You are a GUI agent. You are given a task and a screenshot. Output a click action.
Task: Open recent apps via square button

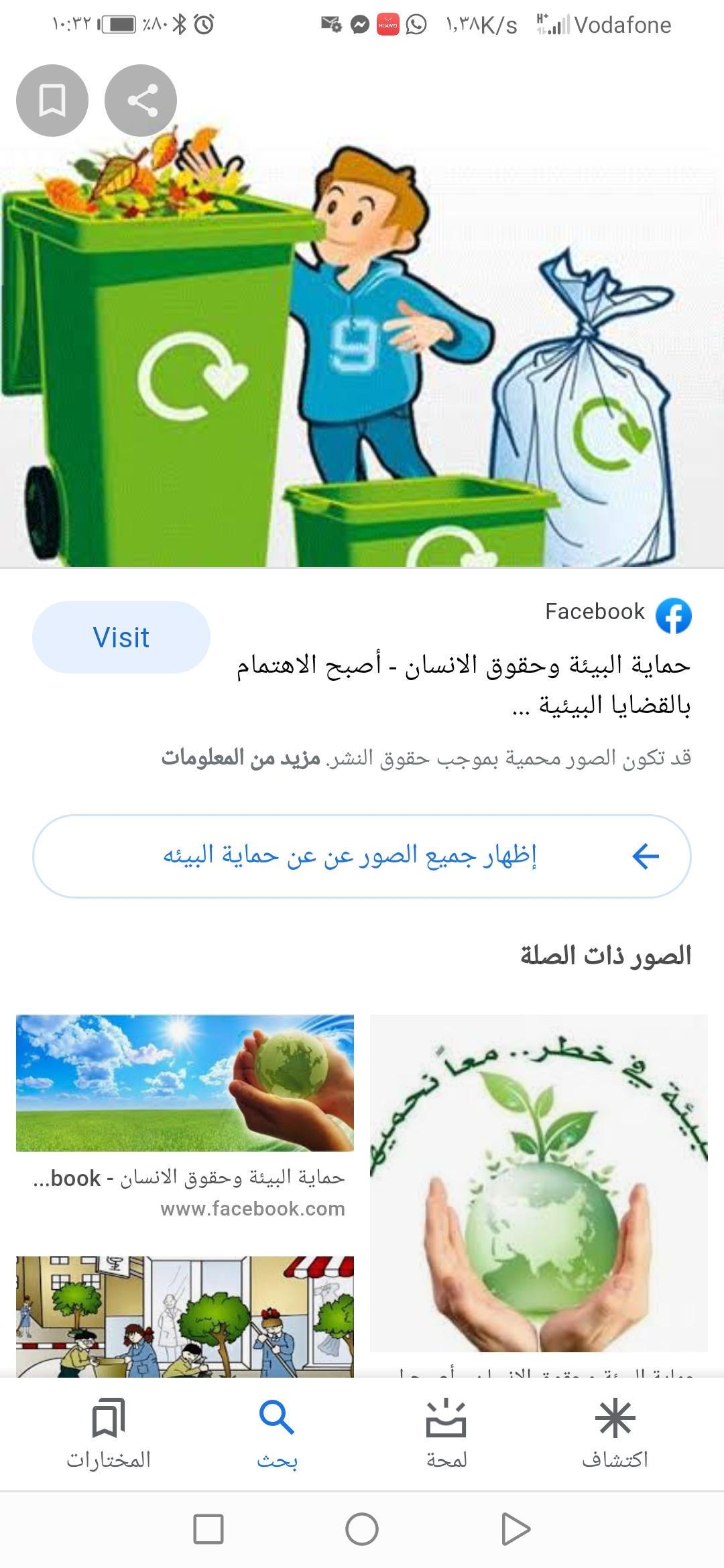(208, 1529)
